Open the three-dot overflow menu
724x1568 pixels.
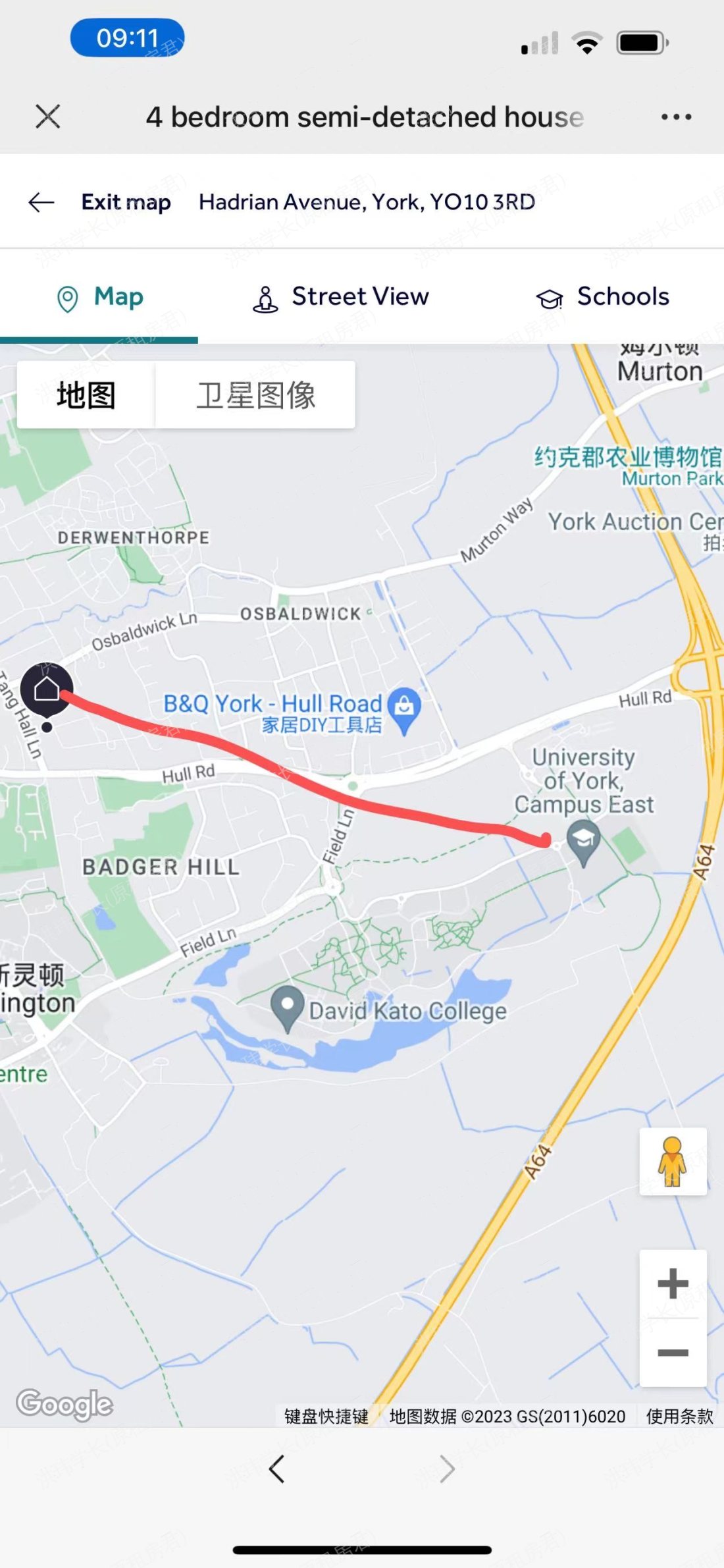point(676,117)
